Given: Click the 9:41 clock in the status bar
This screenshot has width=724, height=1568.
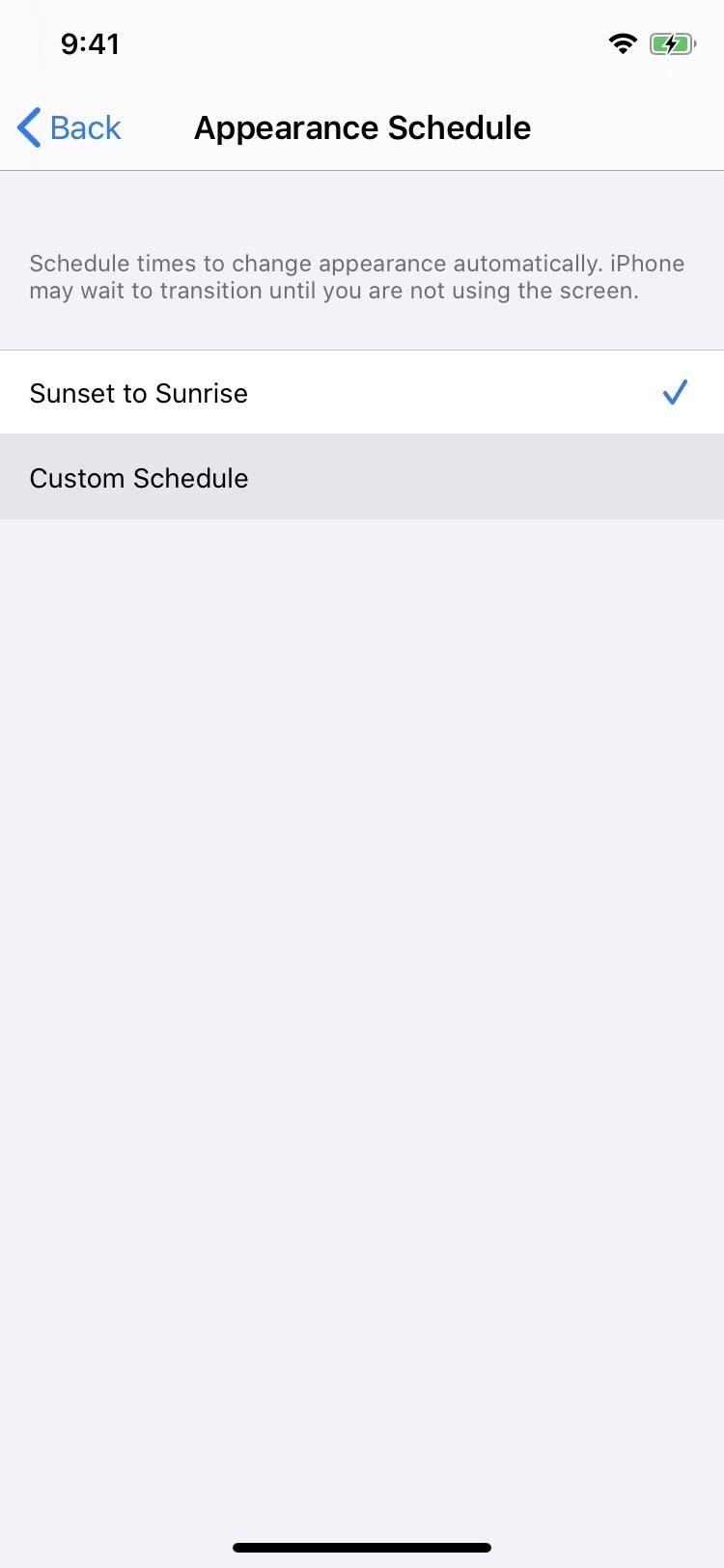Looking at the screenshot, I should tap(90, 42).
